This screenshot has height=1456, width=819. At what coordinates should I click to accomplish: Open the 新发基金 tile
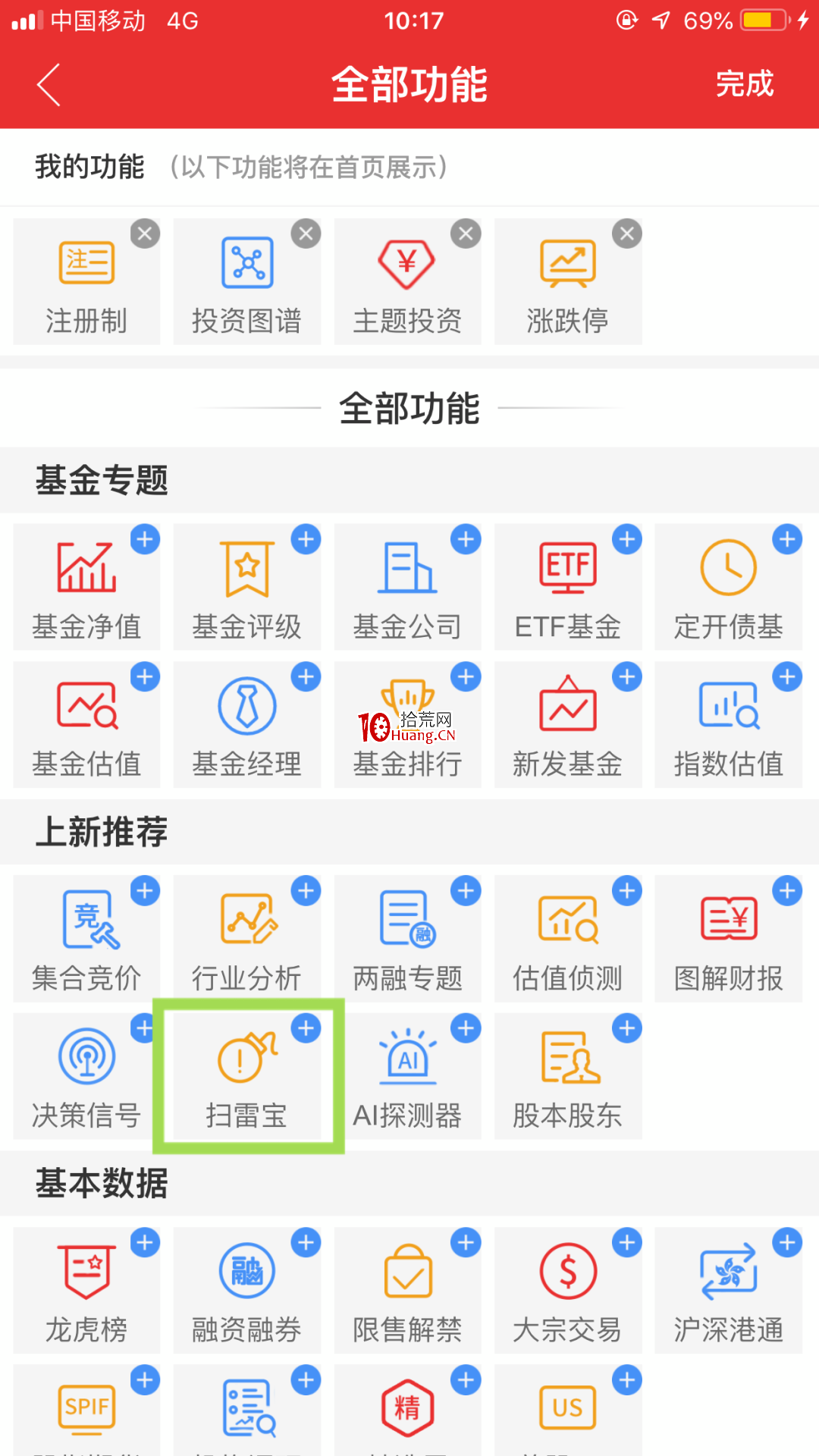point(568,724)
